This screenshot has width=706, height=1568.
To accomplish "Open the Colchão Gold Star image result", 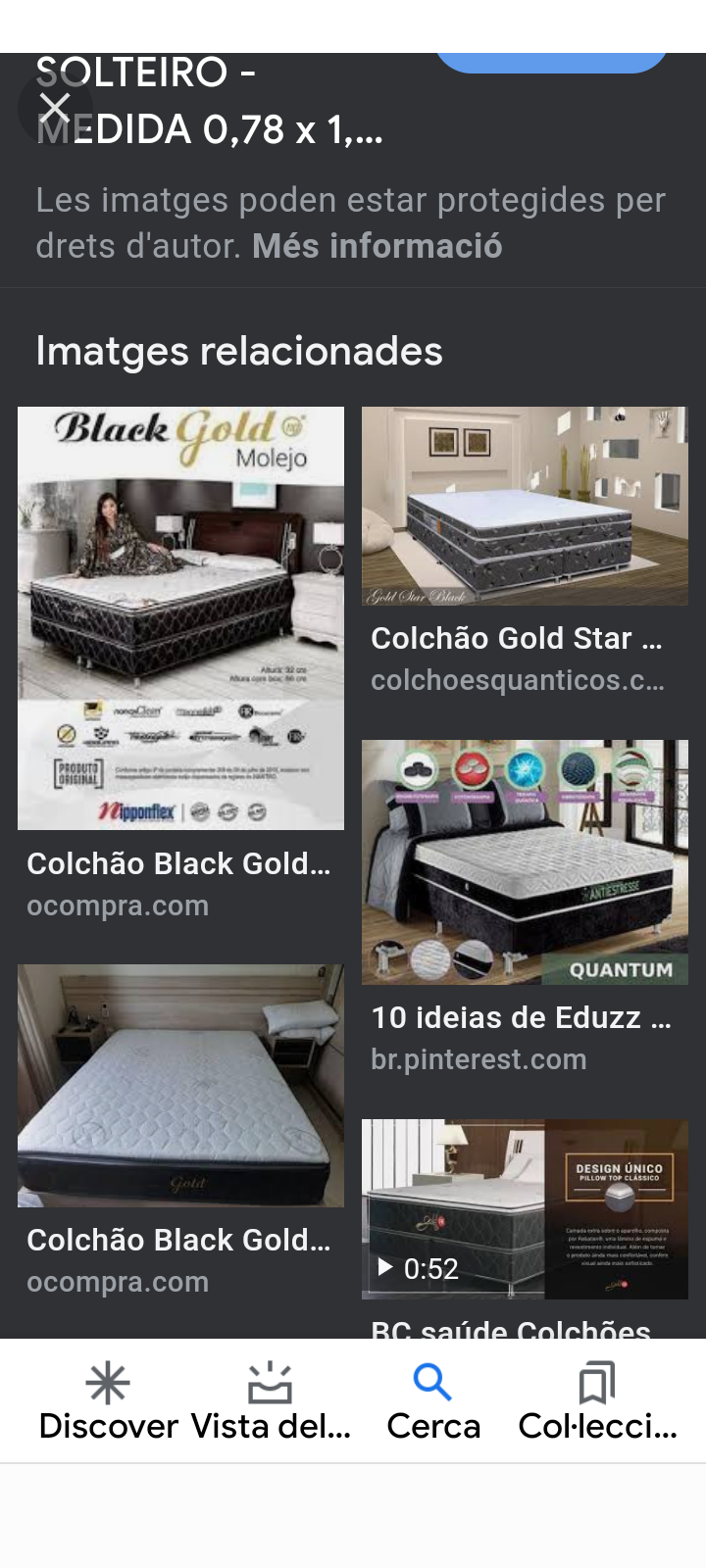I will coord(525,507).
